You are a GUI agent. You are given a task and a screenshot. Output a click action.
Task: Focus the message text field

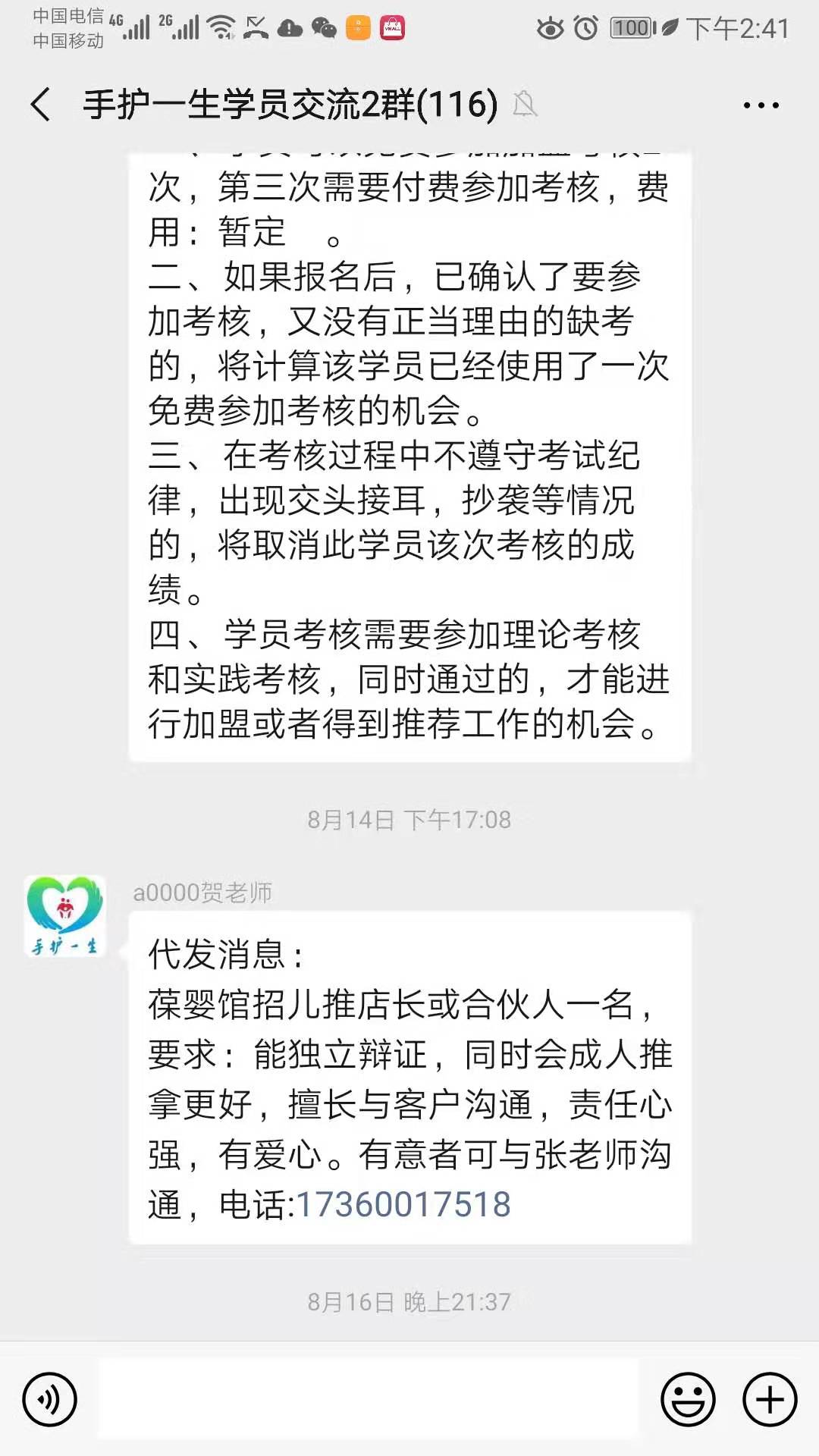368,1399
